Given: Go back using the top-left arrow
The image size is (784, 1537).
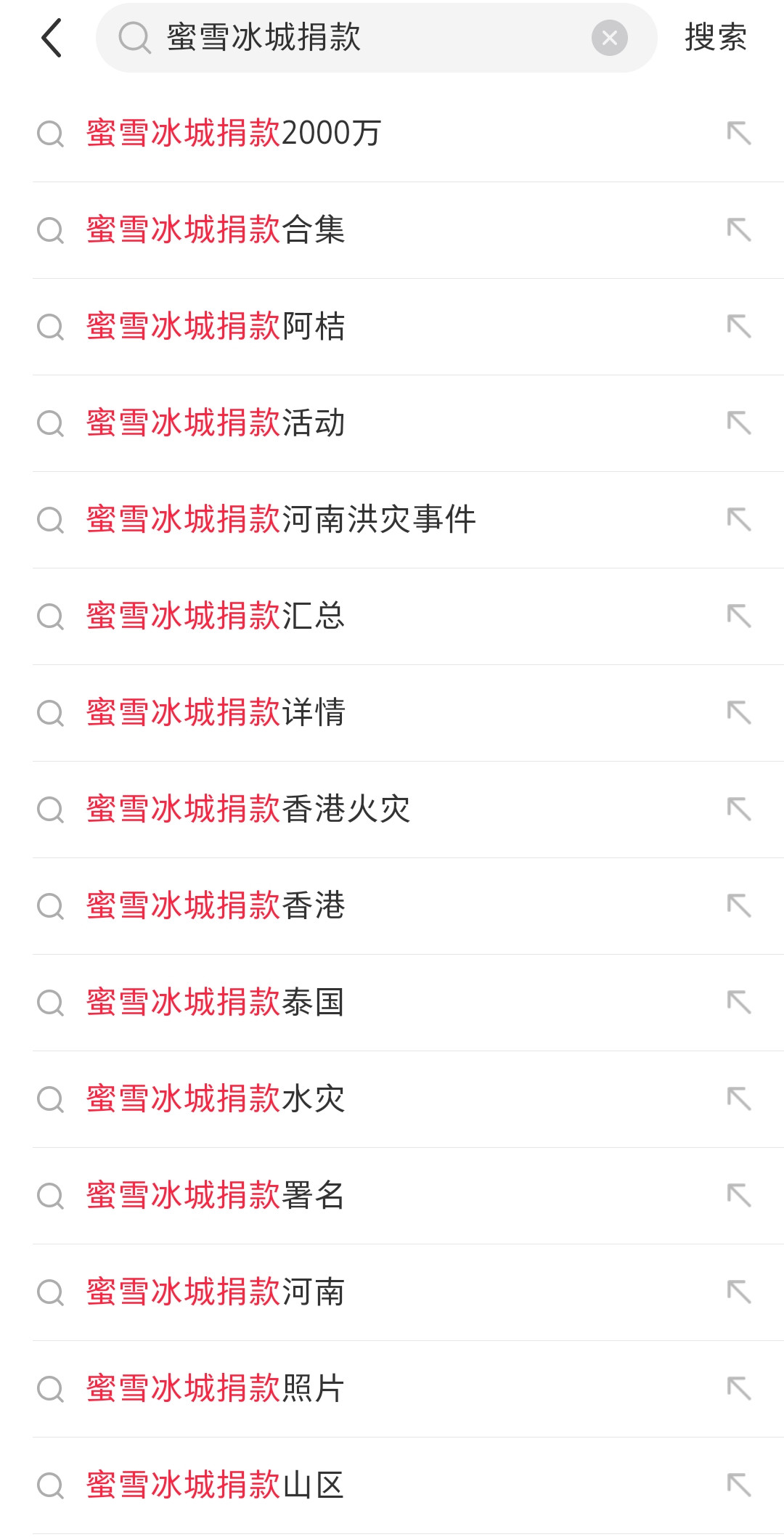Looking at the screenshot, I should [52, 38].
